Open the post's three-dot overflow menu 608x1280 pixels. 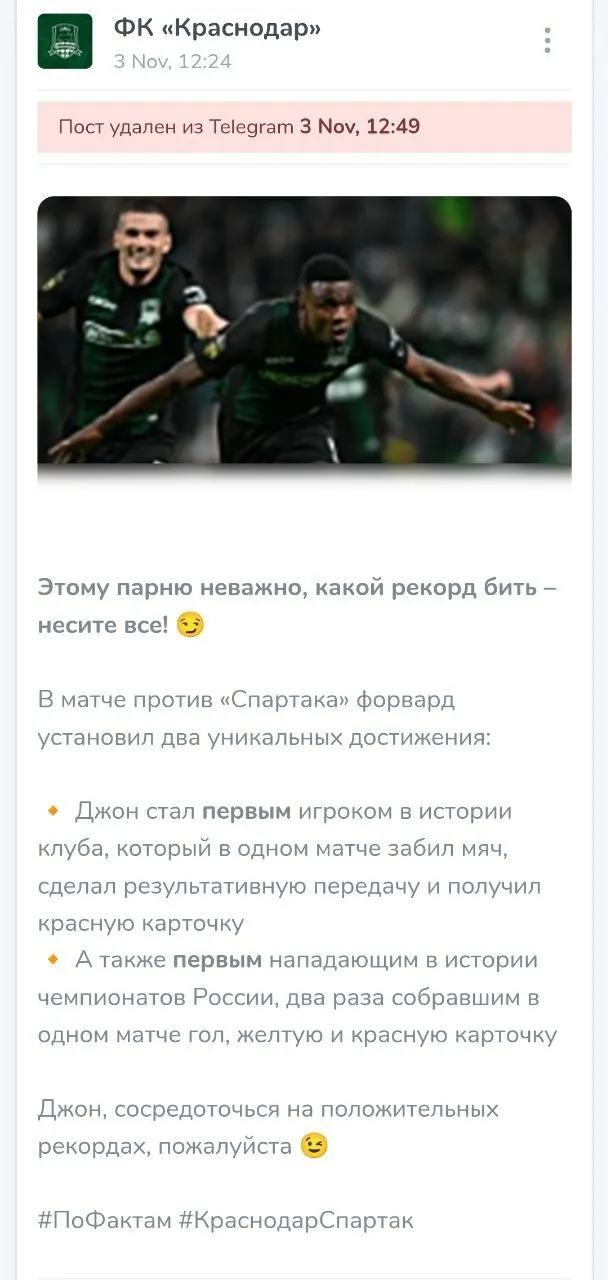click(547, 41)
